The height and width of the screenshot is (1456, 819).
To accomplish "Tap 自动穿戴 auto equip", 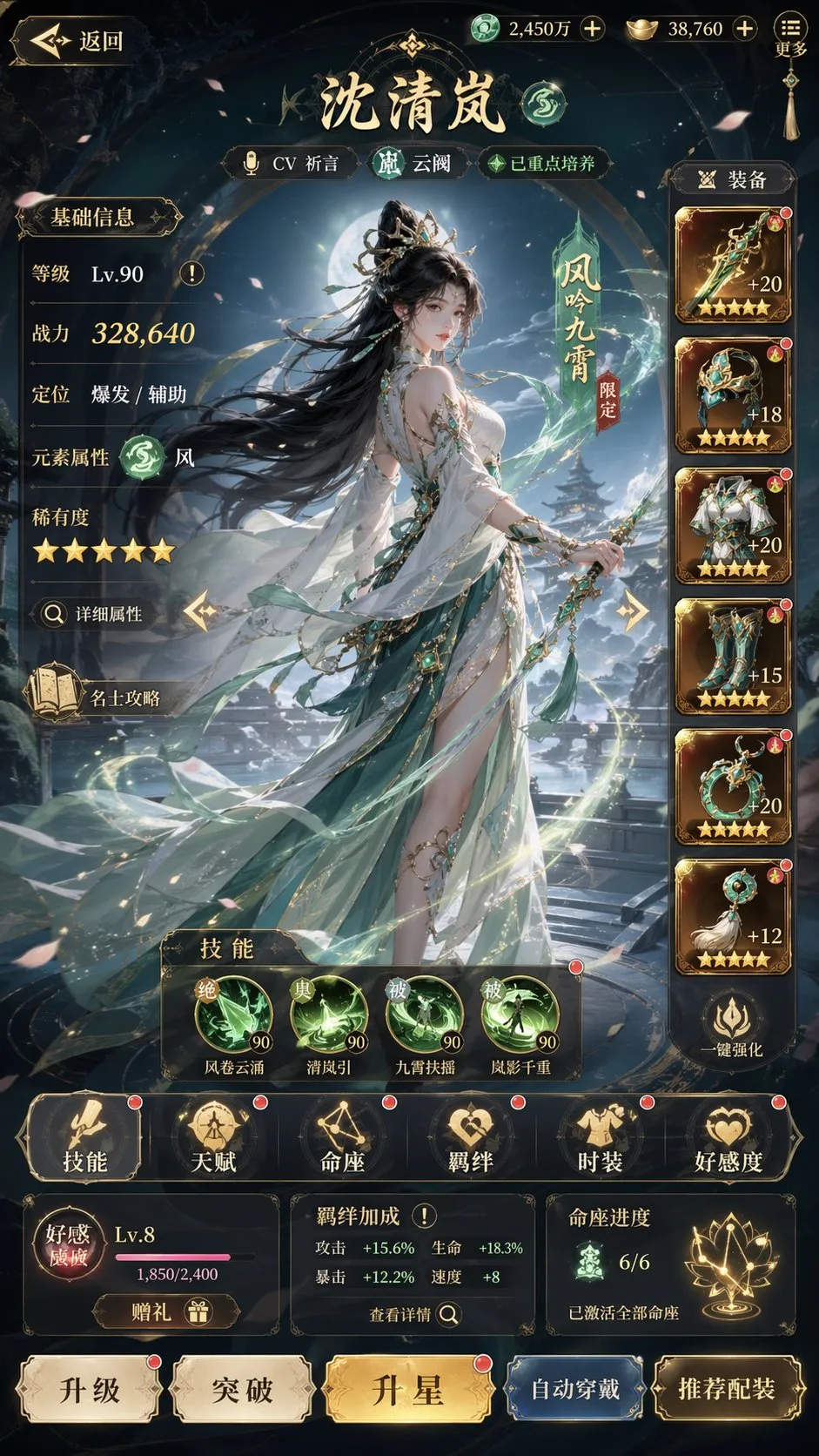I will 575,1389.
